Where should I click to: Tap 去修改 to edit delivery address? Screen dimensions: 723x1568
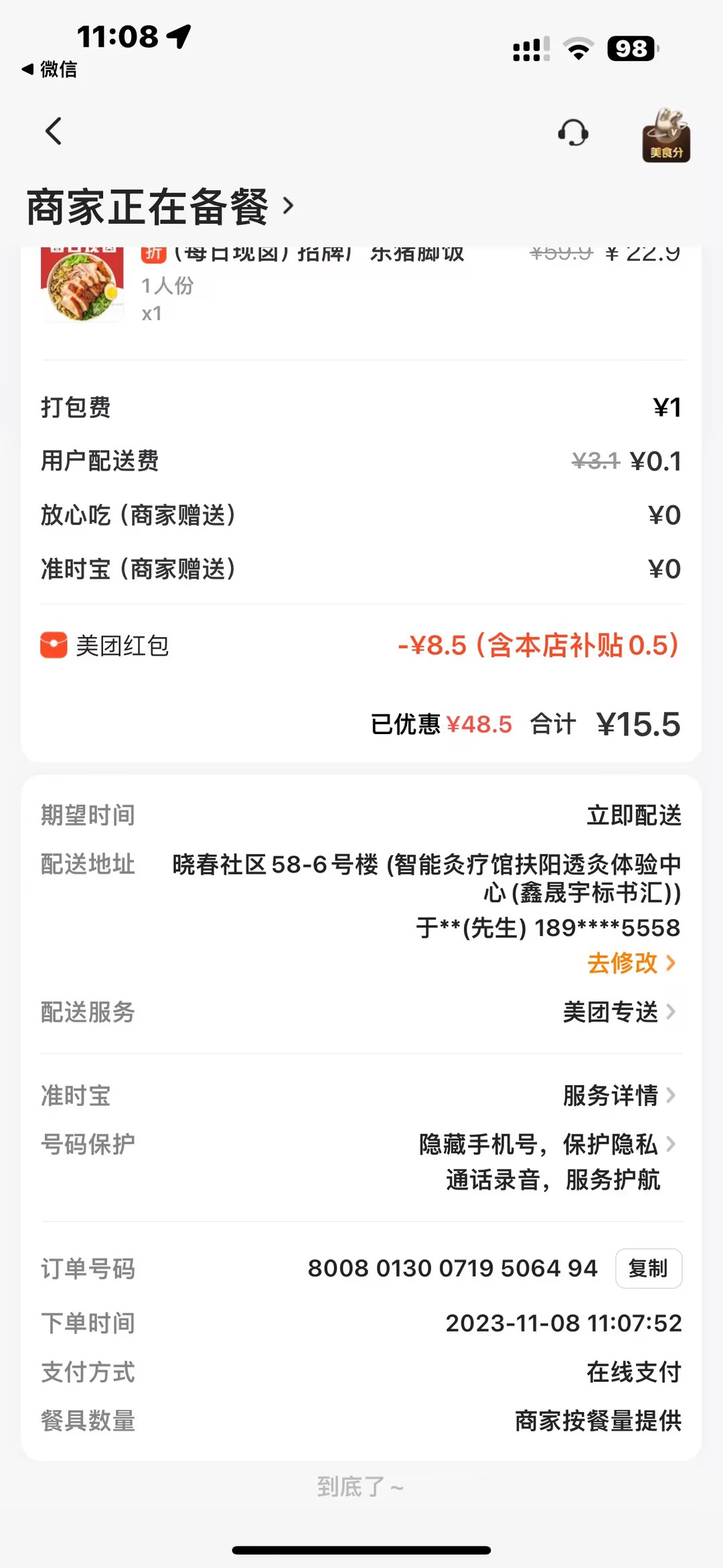[631, 963]
